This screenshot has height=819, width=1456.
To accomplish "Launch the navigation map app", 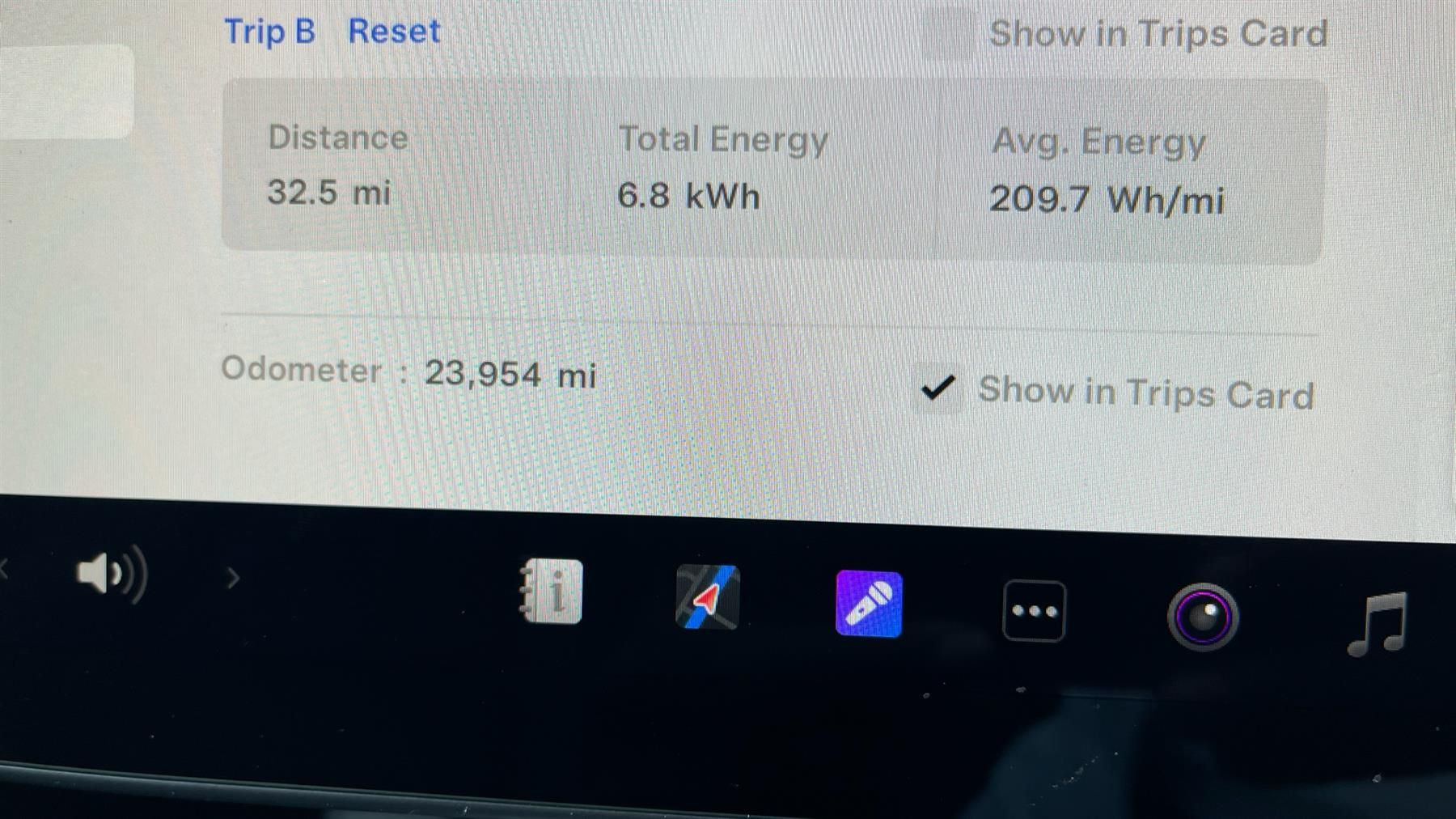I will click(708, 598).
